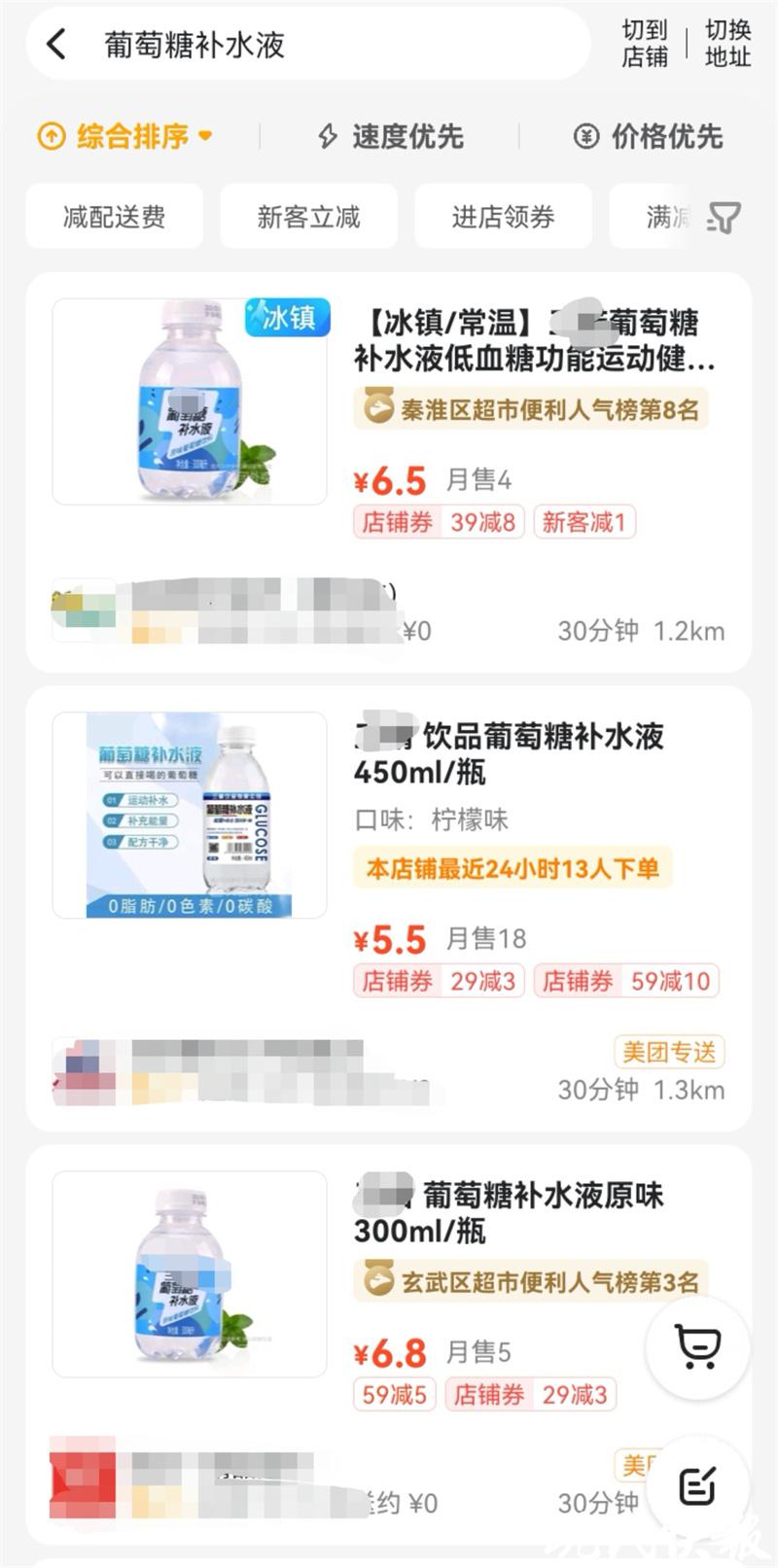Tap the floating note edit icon
The height and width of the screenshot is (1568, 778).
coord(698,1486)
